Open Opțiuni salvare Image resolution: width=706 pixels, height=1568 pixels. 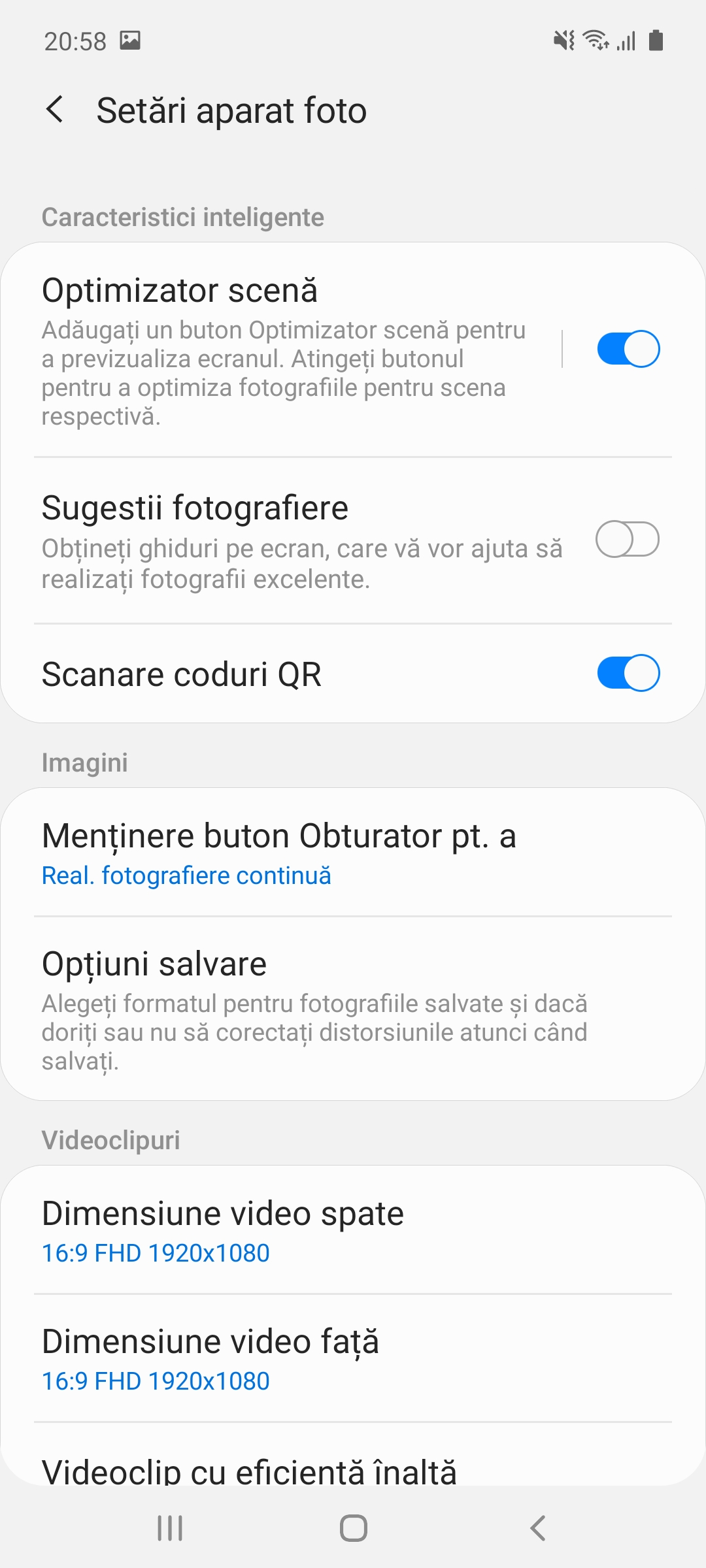[353, 1009]
